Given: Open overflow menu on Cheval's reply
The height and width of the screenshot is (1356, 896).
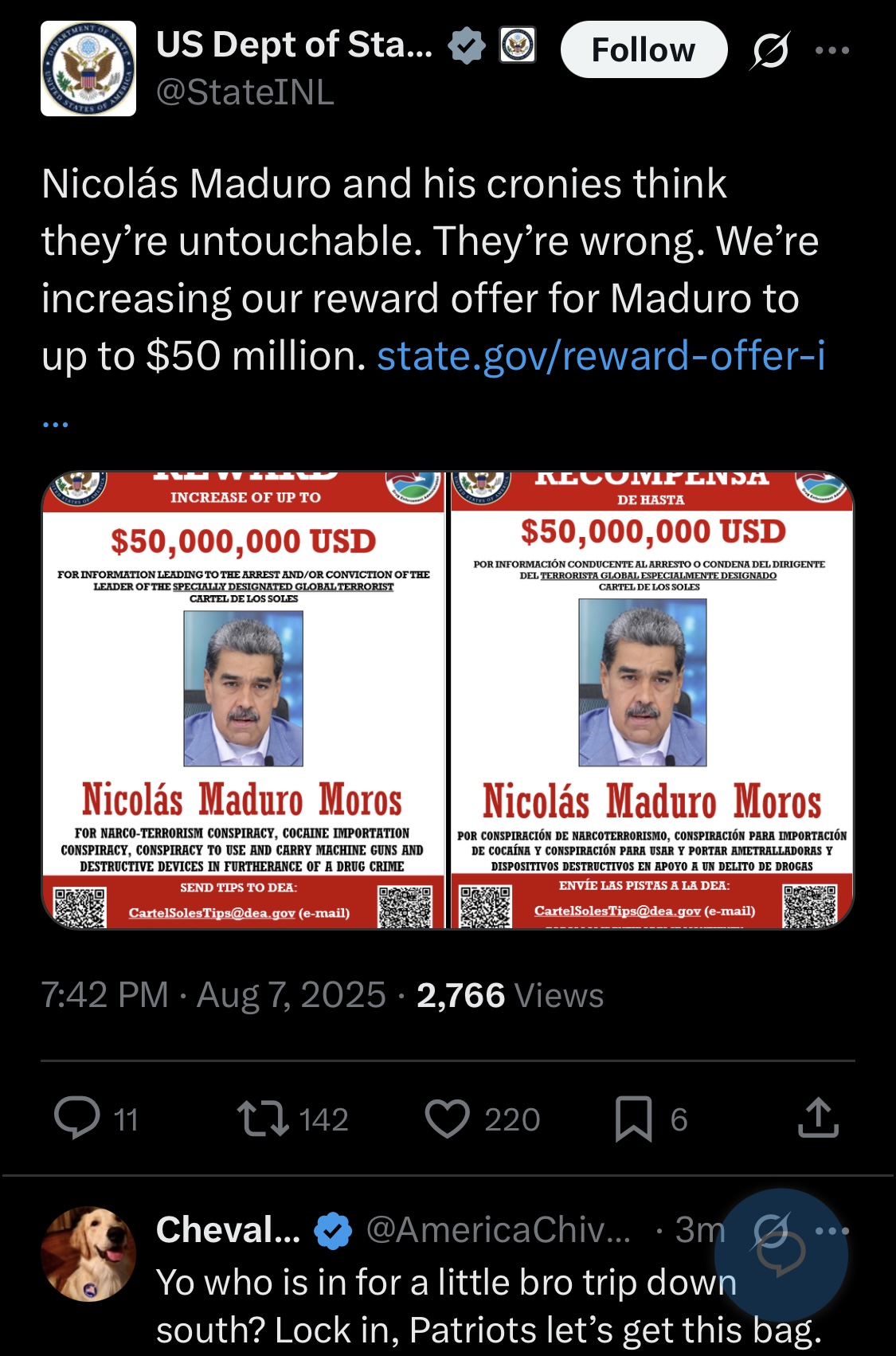Looking at the screenshot, I should point(833,1230).
